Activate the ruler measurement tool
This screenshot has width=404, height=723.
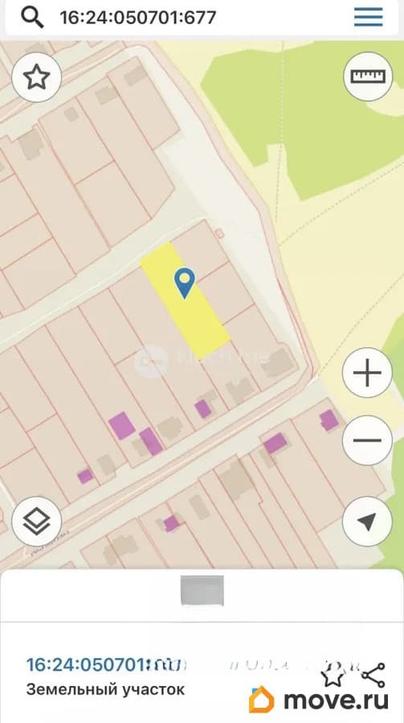point(368,76)
